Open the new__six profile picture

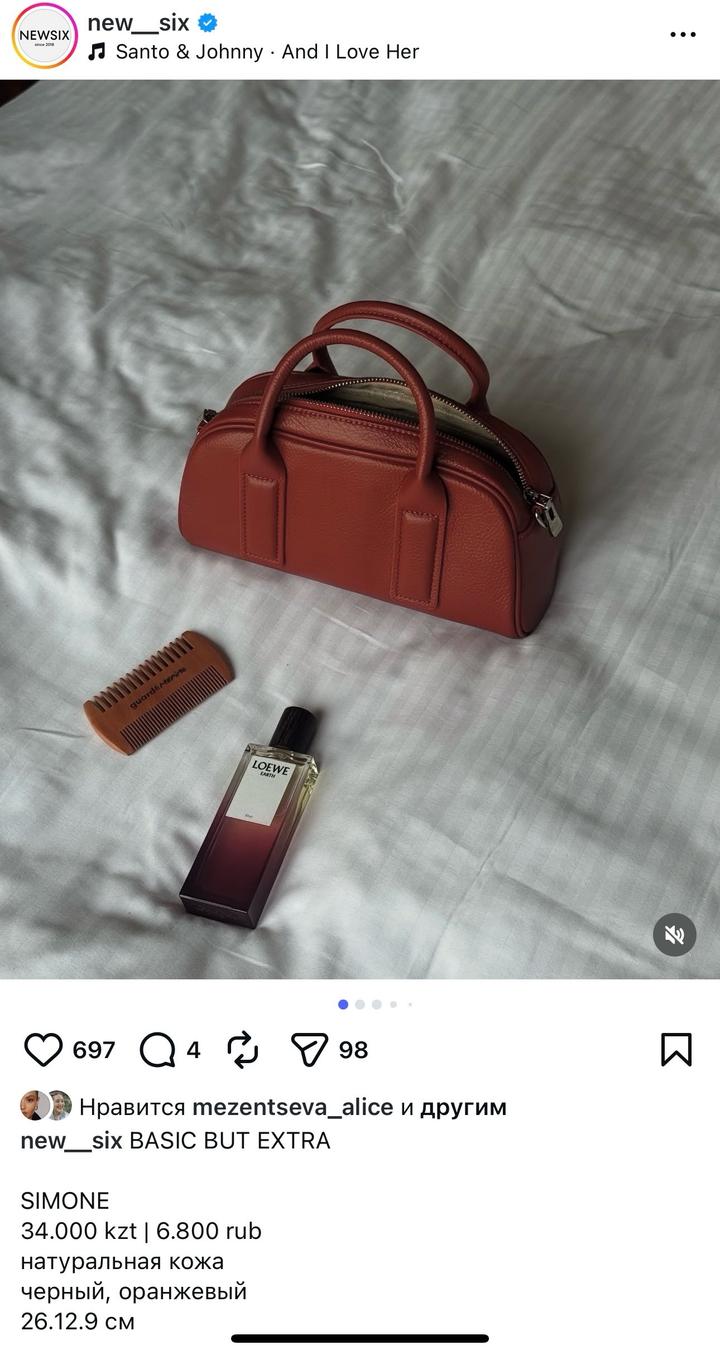(44, 37)
